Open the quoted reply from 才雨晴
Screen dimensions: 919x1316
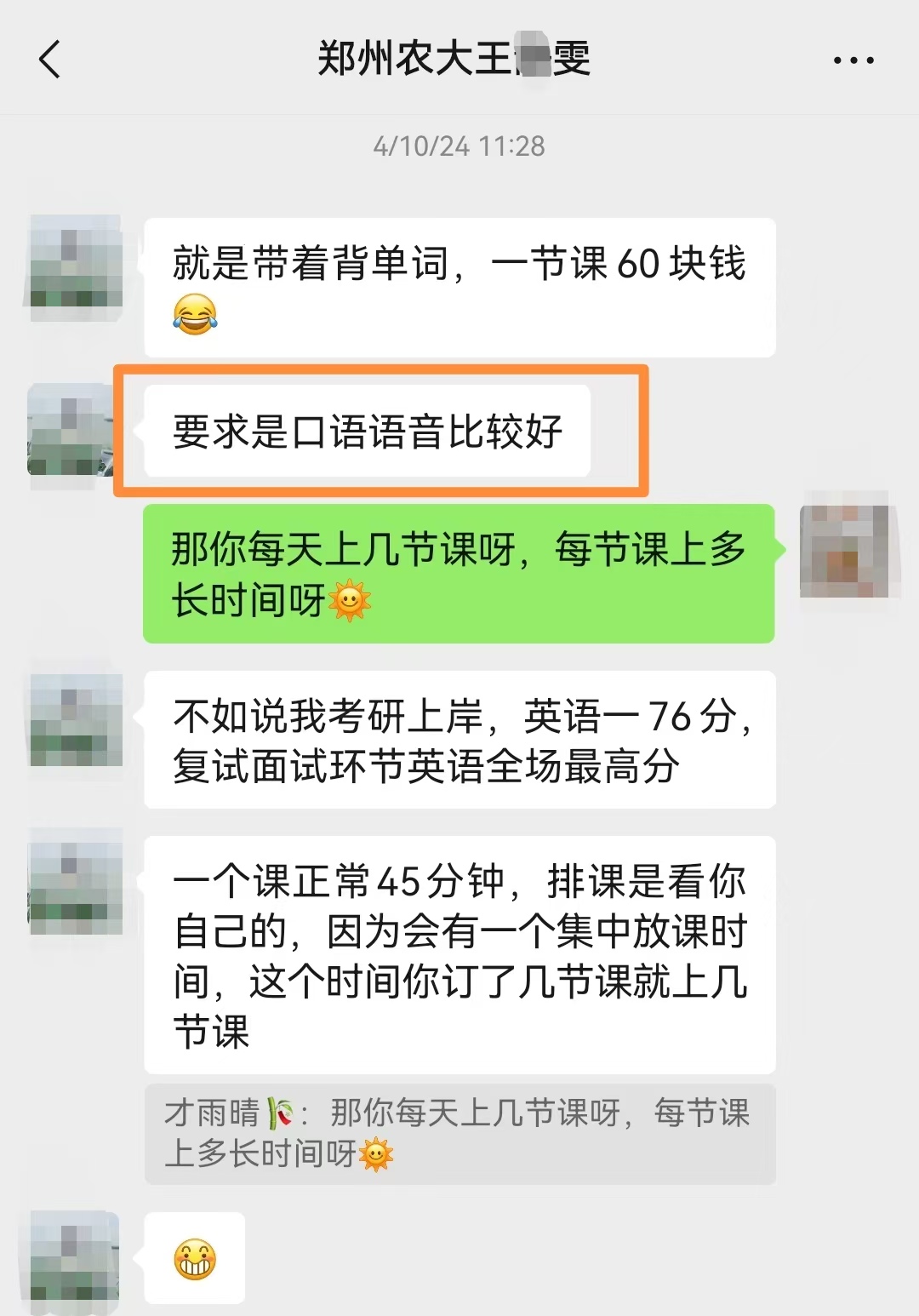(x=459, y=1134)
